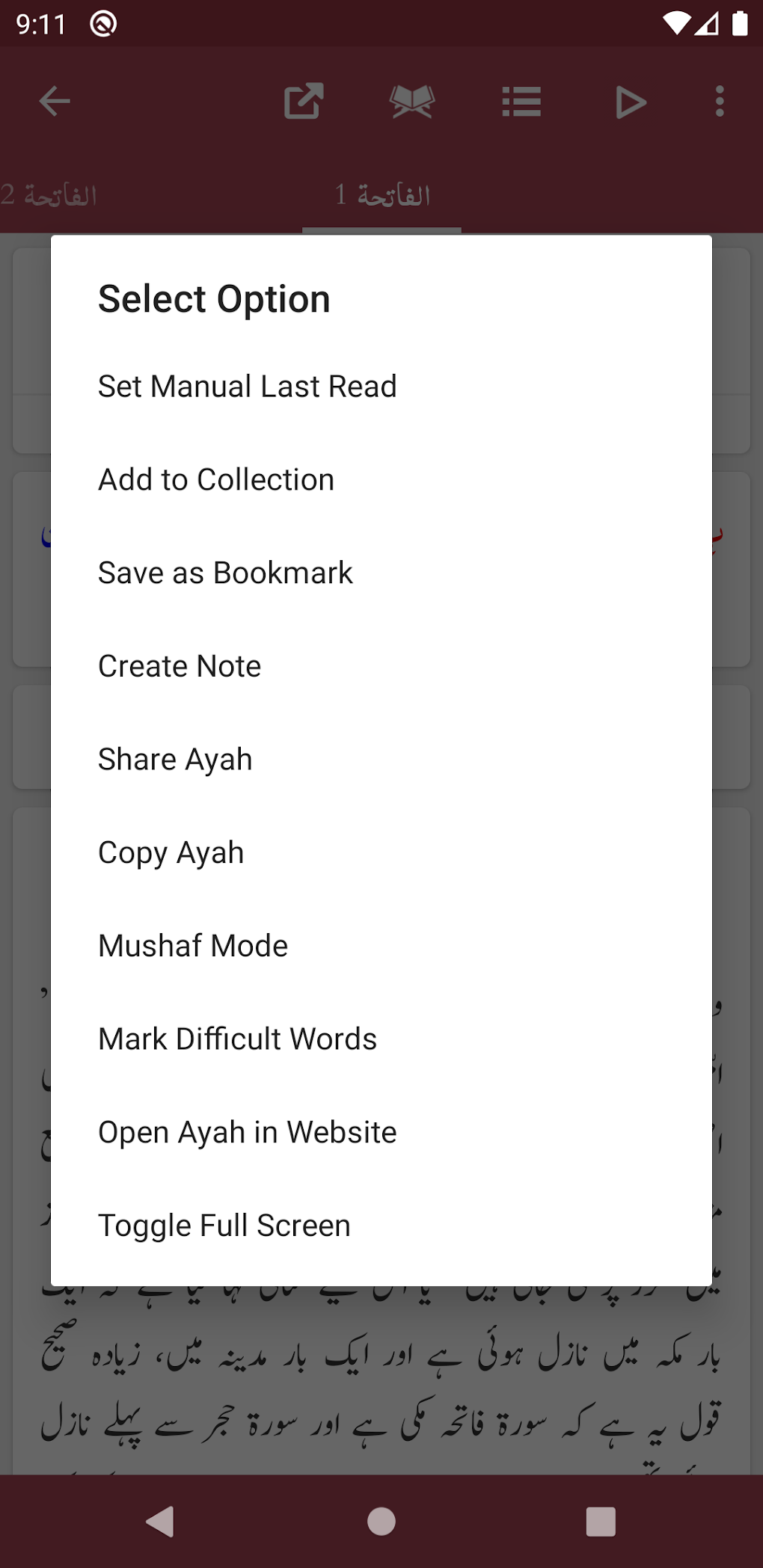
Task: Go to the system home screen
Action: pyautogui.click(x=381, y=1521)
